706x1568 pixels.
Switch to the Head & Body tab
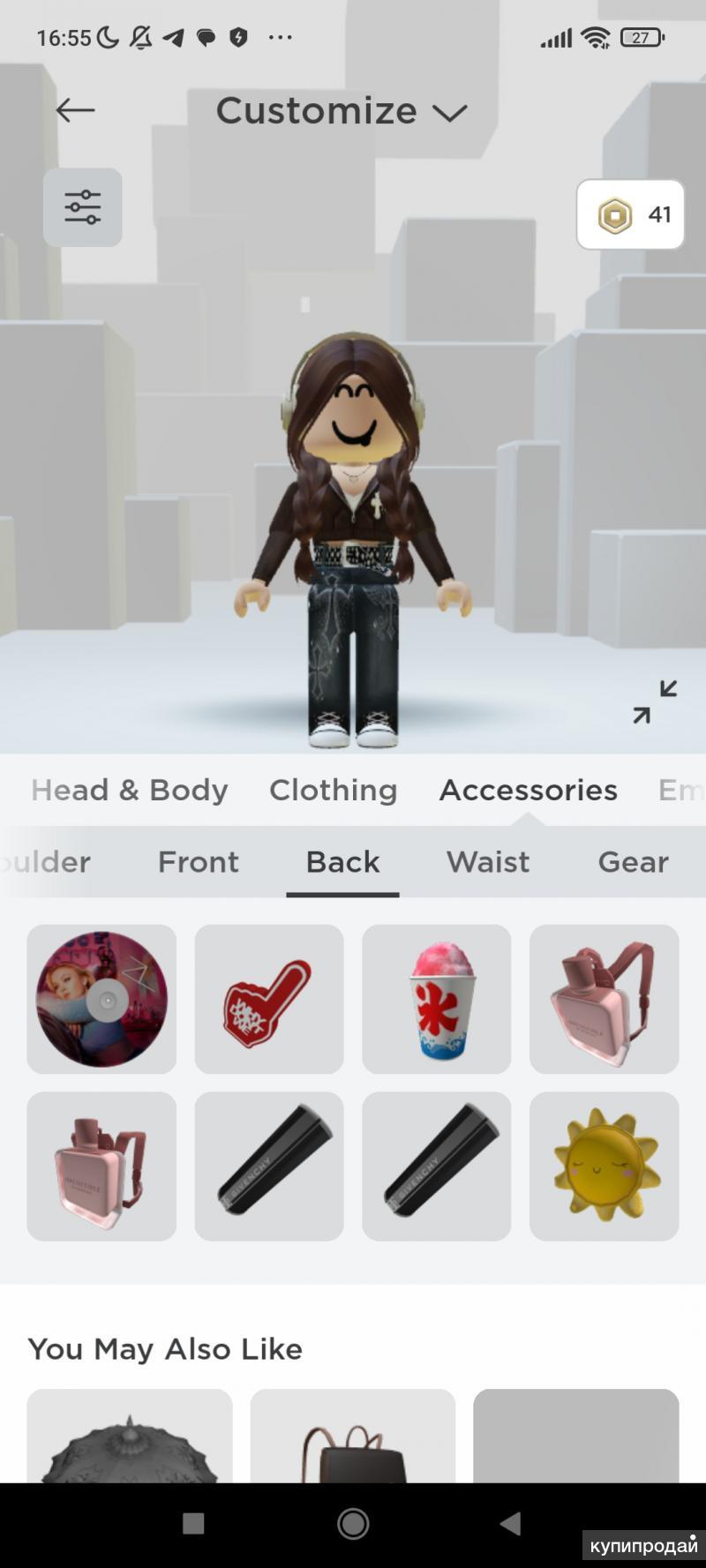tap(130, 790)
